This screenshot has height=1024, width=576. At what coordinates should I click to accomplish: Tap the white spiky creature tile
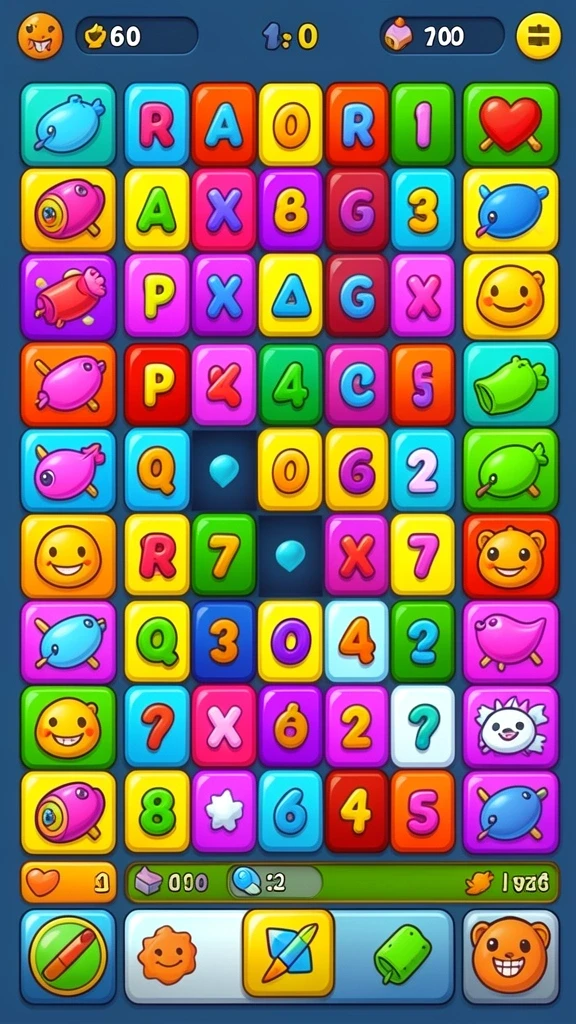[x=511, y=726]
